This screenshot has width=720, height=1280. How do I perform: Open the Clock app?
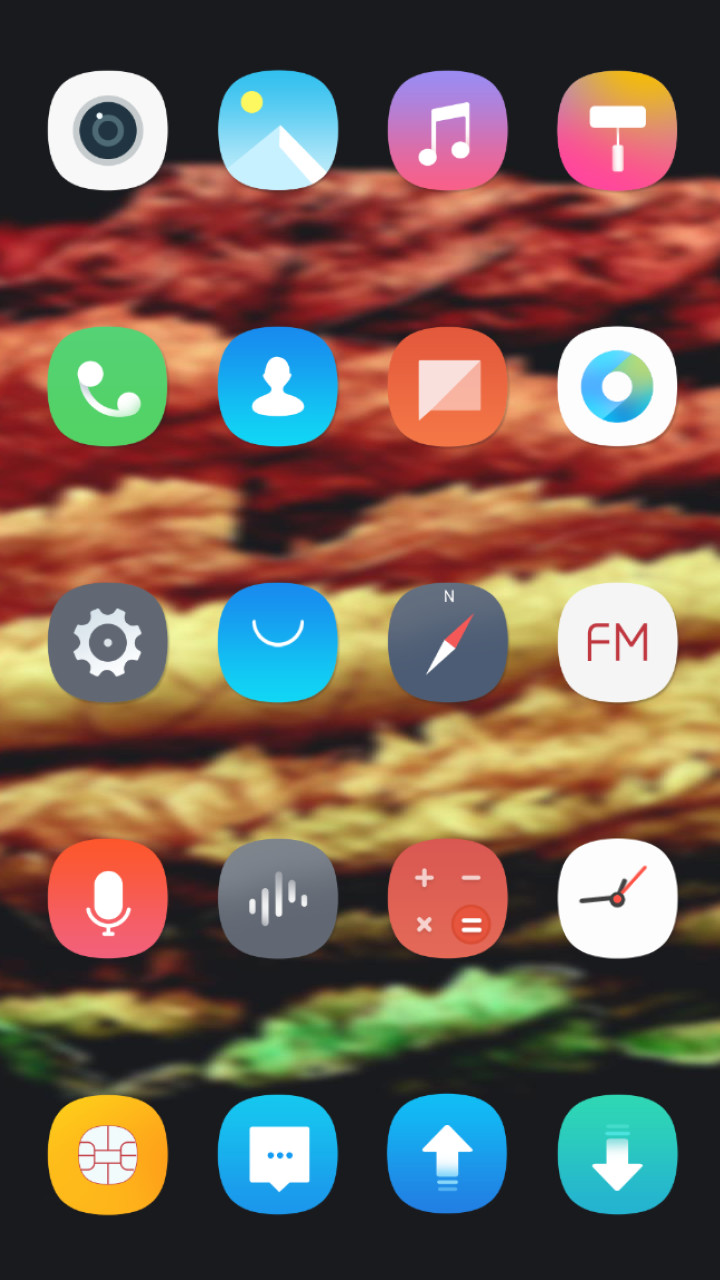618,898
